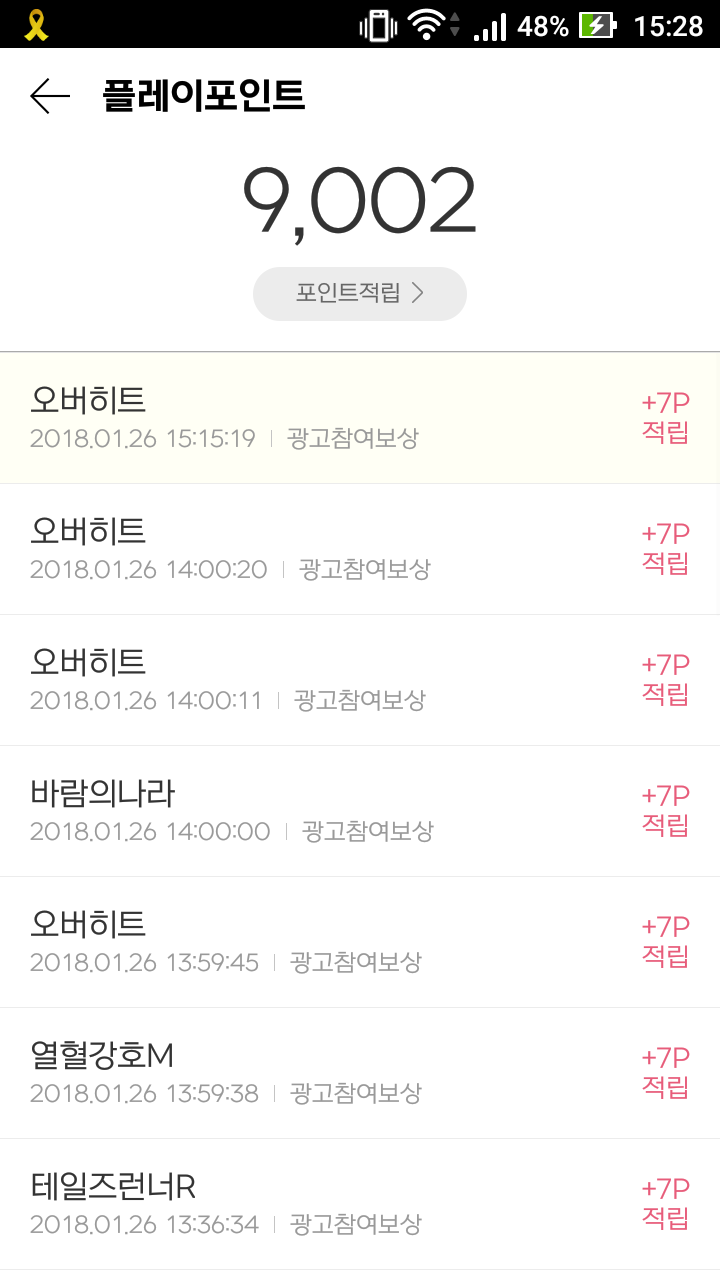Open the 포인트적립 point earning page
This screenshot has height=1280, width=720.
[x=359, y=293]
